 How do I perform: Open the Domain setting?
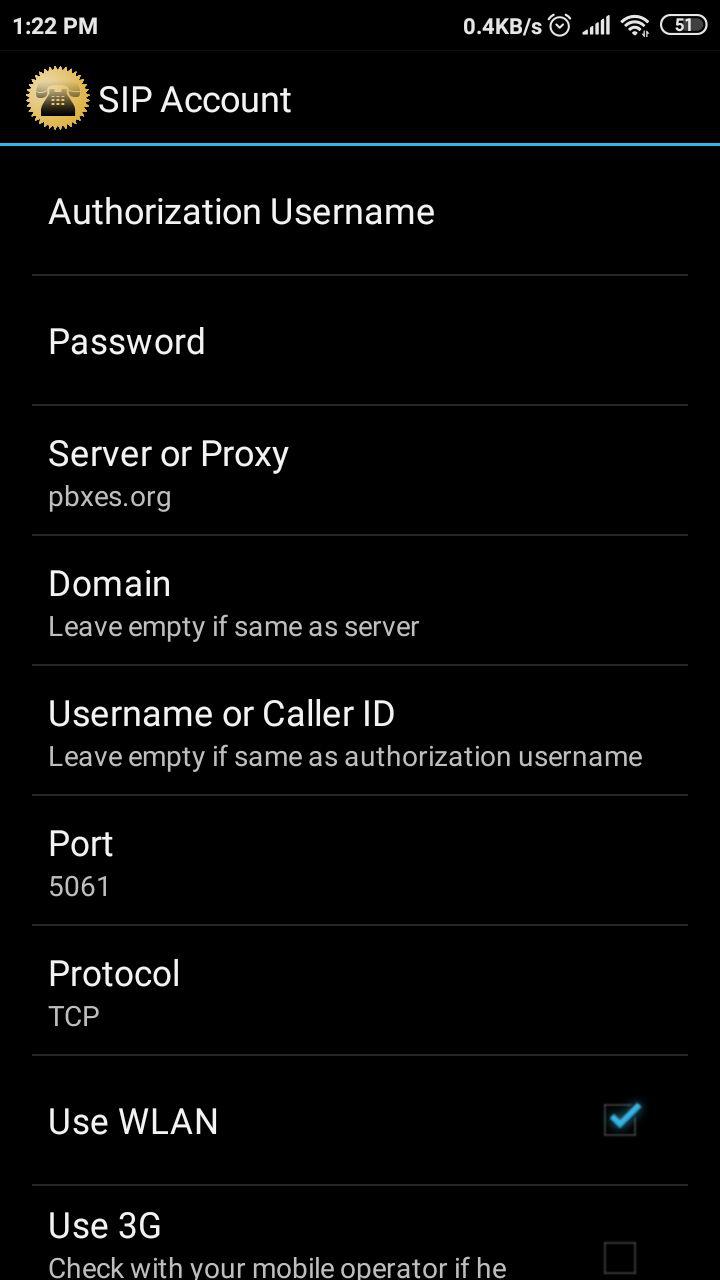tap(360, 600)
